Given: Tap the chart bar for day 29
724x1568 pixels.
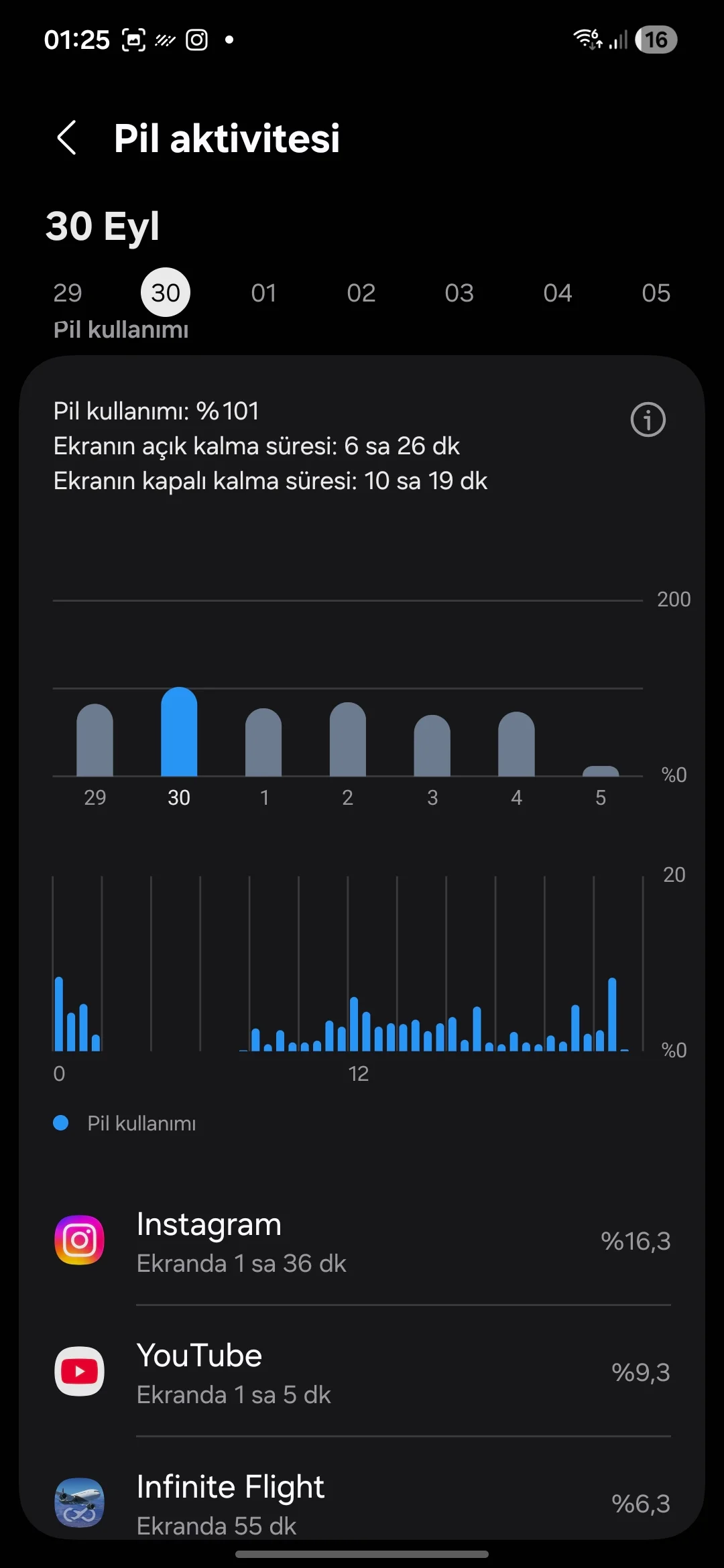Looking at the screenshot, I should tap(95, 741).
